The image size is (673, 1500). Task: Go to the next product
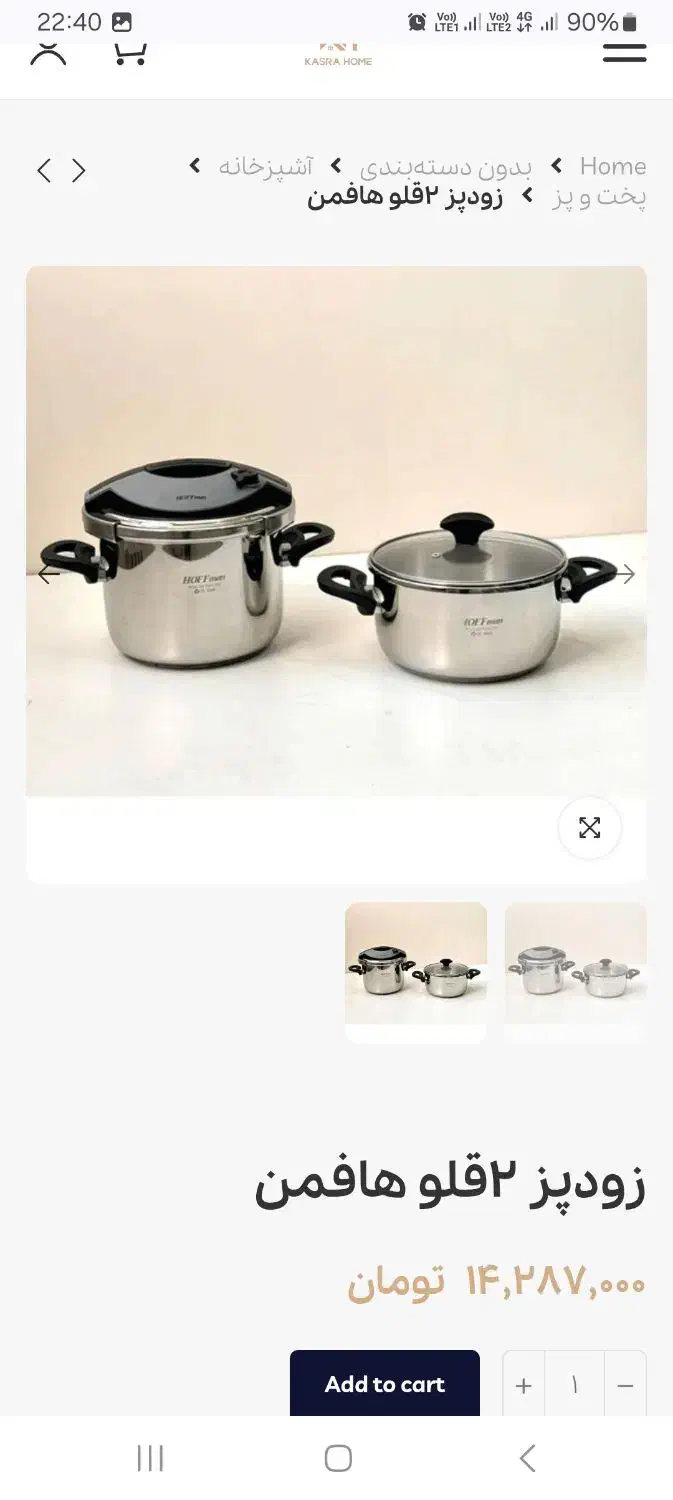click(79, 171)
